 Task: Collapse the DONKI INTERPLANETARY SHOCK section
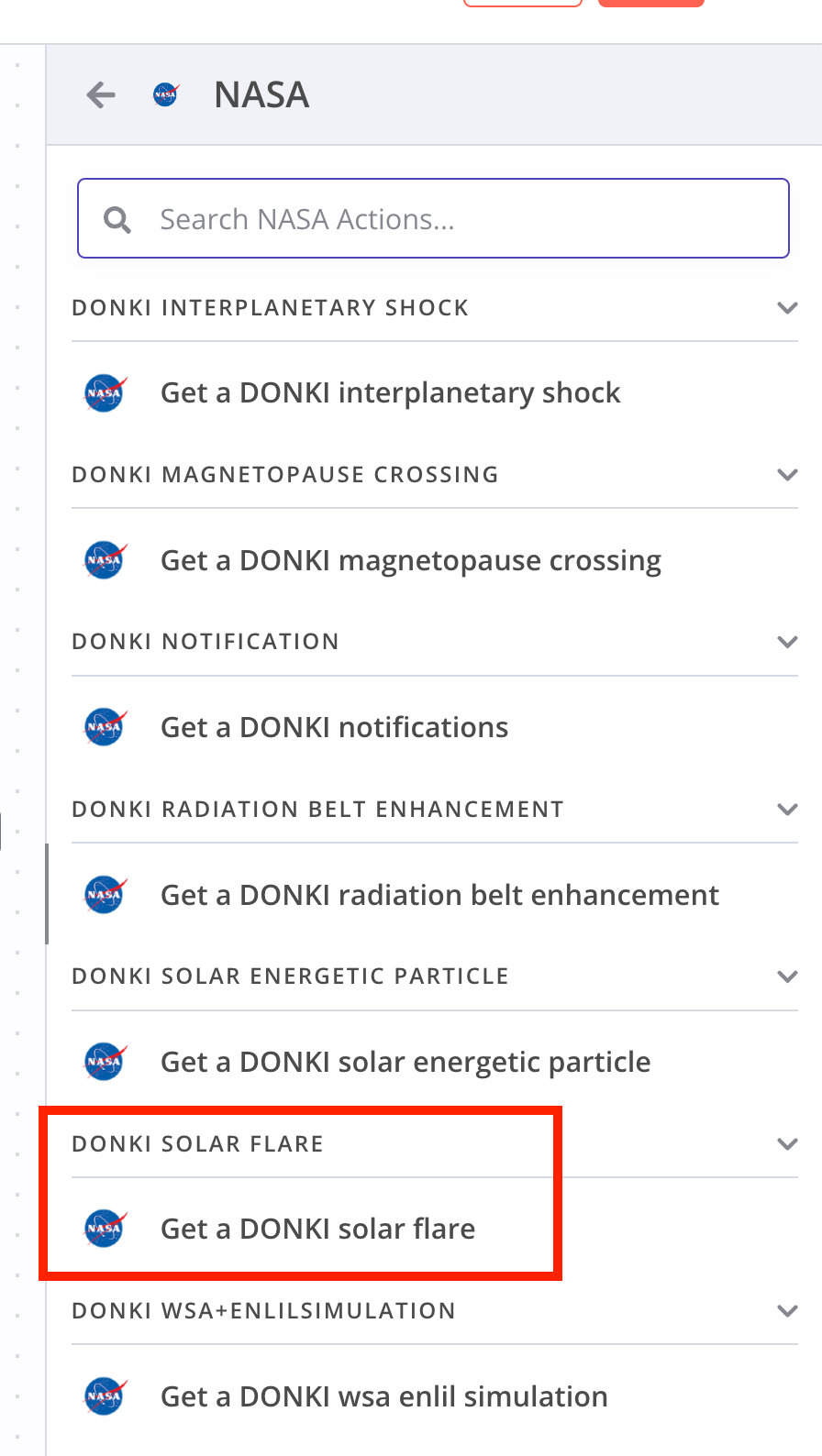[787, 307]
